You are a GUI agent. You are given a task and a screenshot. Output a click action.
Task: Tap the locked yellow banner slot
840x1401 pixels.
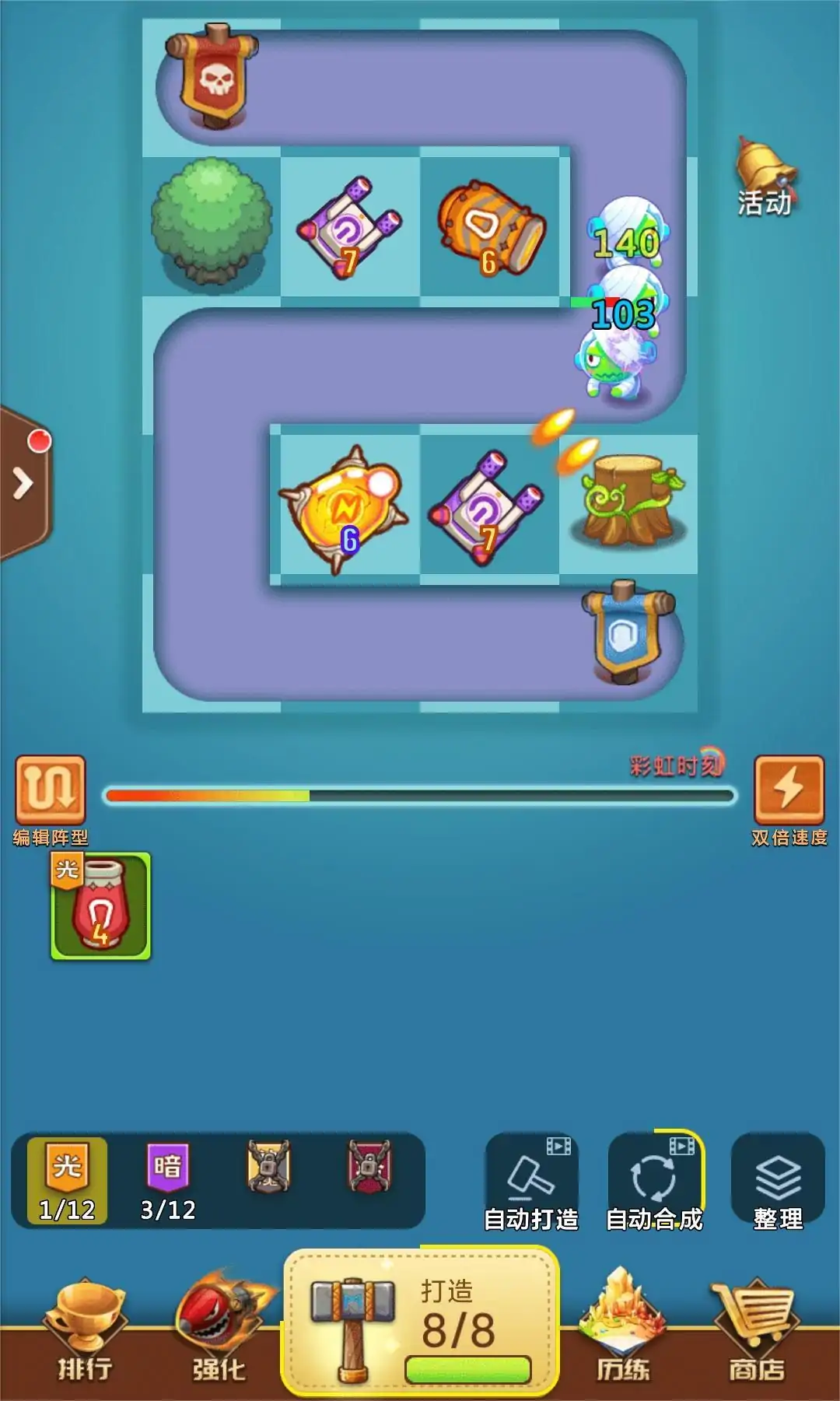click(269, 1166)
